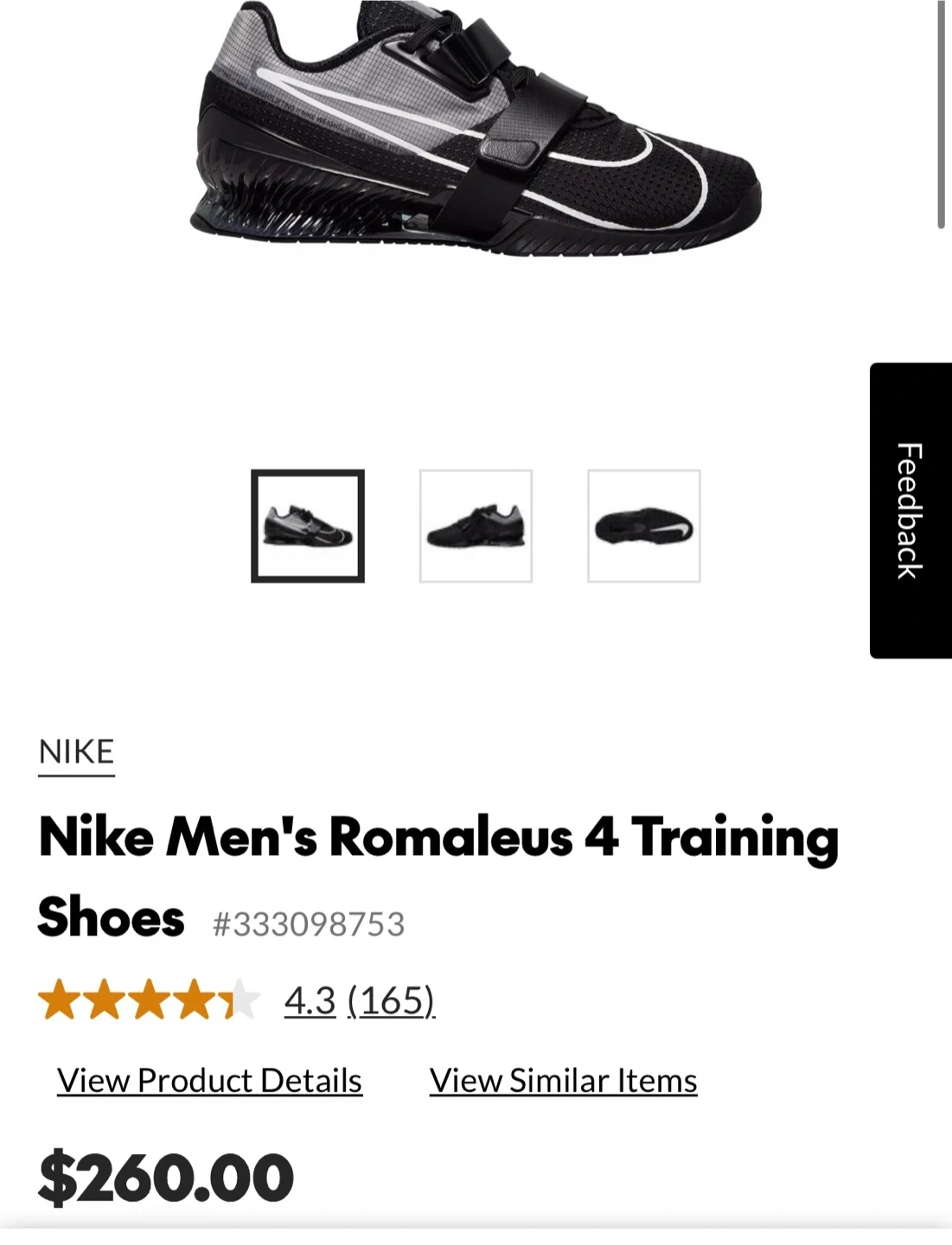The width and height of the screenshot is (952, 1245).
Task: Open the 4.3 rating link
Action: [x=310, y=1000]
